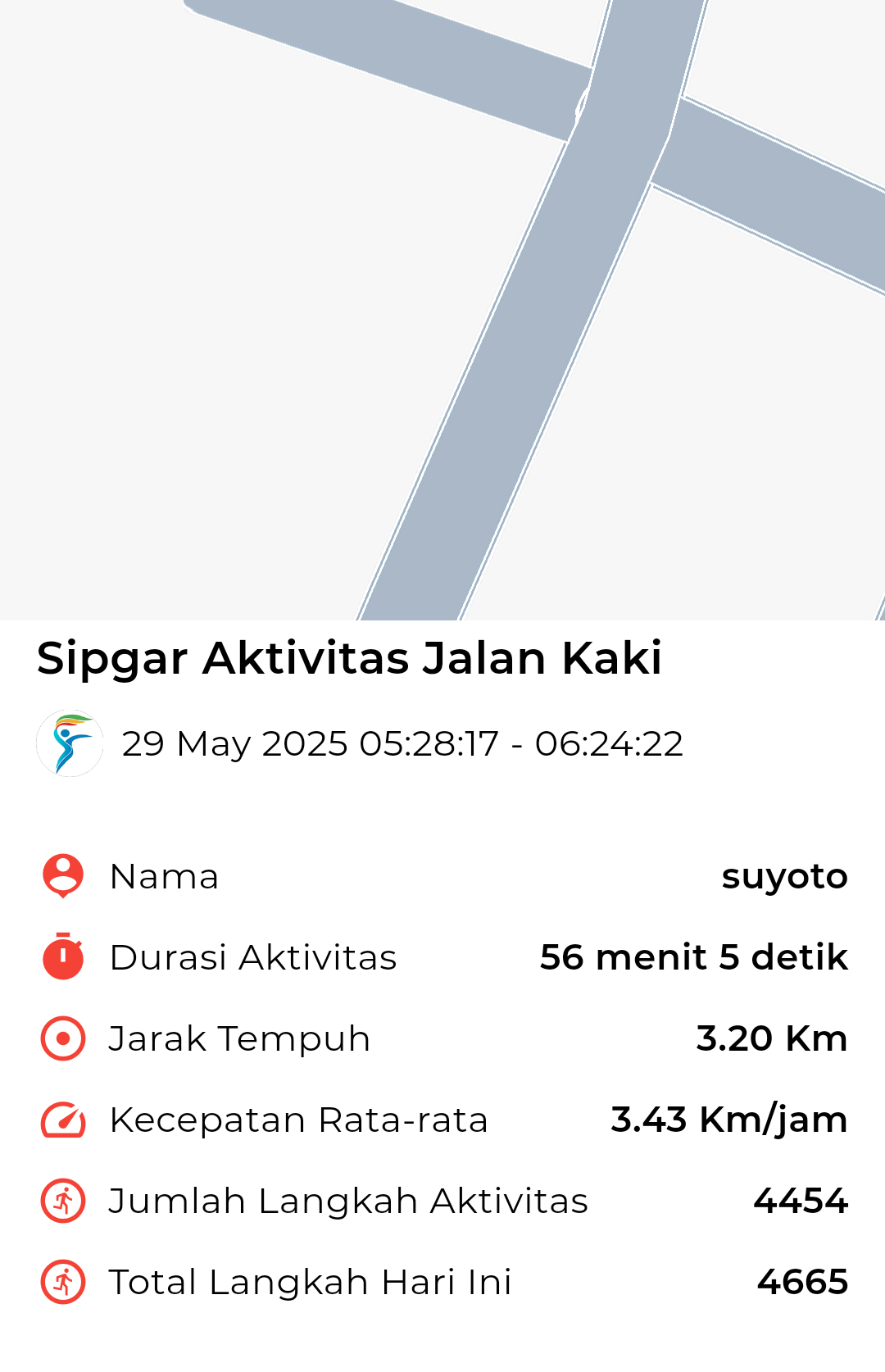Select the running icon beside Jumlah Langkah Aktivitas
Viewport: 885px width, 1372px height.
(x=62, y=1199)
